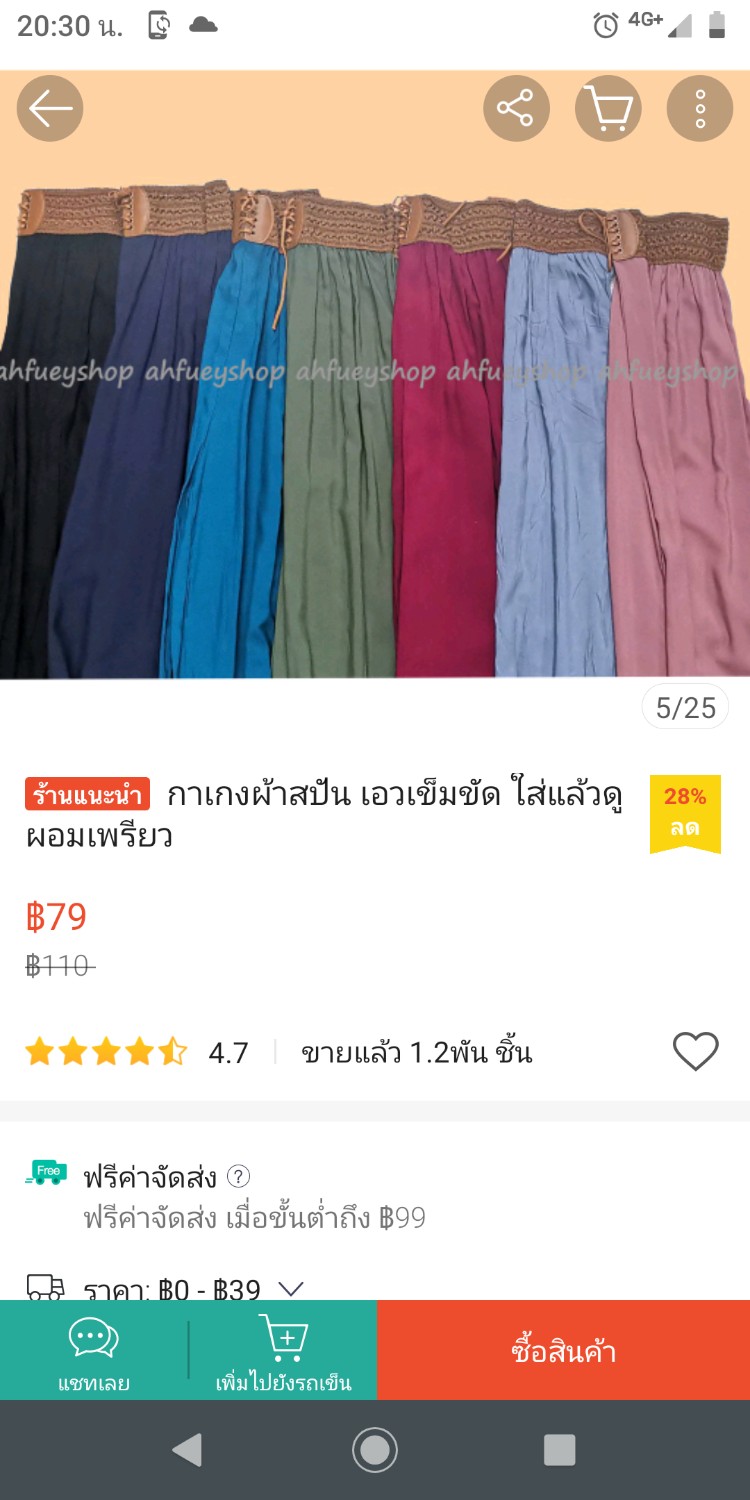
Task: Open recent apps with the square button
Action: click(559, 1449)
